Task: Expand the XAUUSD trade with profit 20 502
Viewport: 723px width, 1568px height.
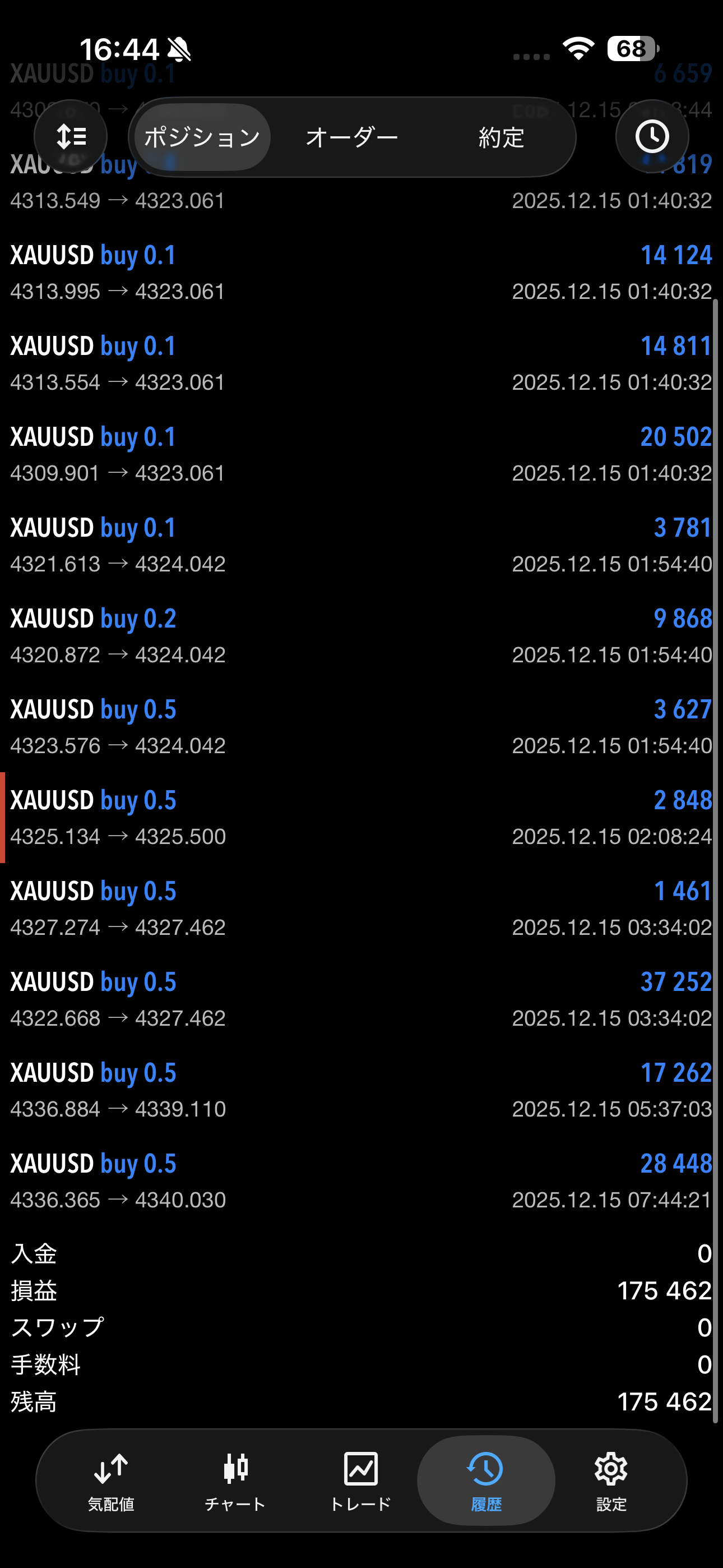Action: (361, 454)
